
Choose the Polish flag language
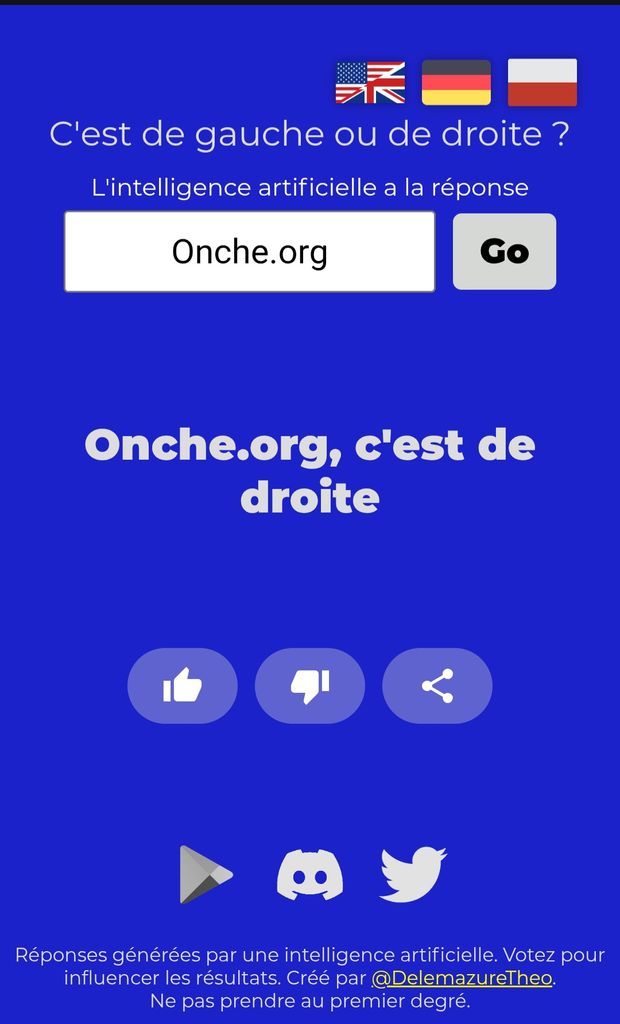tap(542, 83)
